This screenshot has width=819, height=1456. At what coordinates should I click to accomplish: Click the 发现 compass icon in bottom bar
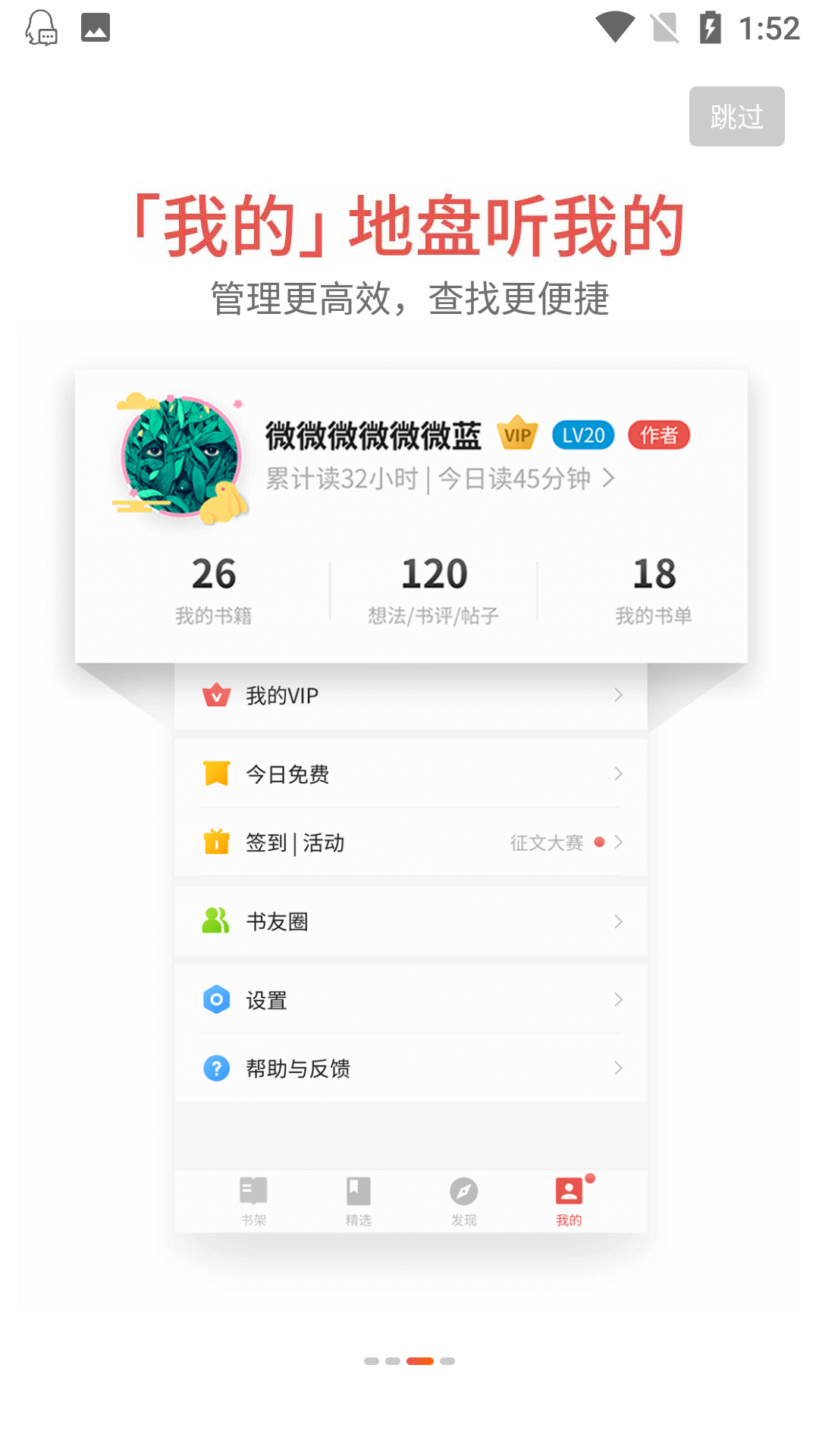[464, 1192]
